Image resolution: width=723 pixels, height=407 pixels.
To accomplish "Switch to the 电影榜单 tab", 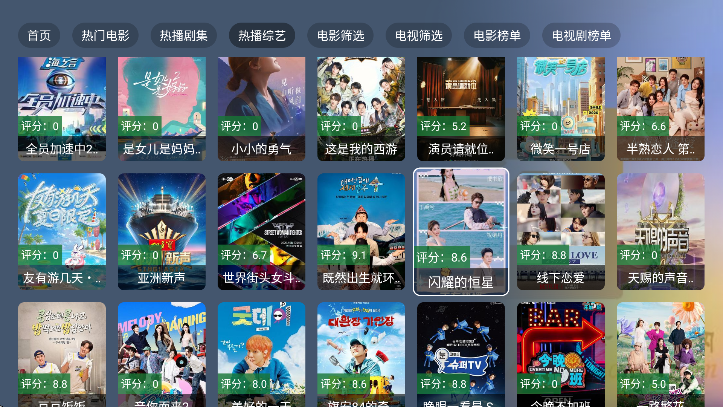I will pos(497,35).
